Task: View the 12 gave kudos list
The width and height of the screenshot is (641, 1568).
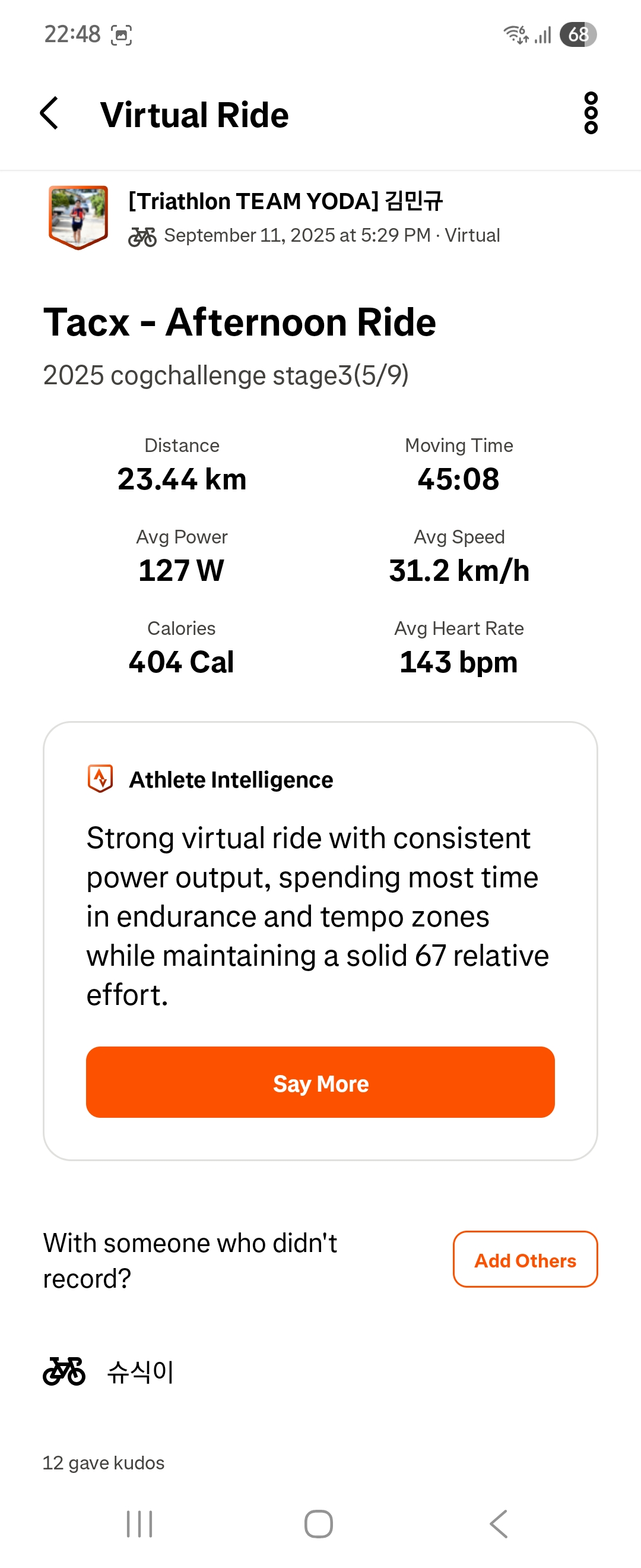Action: [103, 1463]
